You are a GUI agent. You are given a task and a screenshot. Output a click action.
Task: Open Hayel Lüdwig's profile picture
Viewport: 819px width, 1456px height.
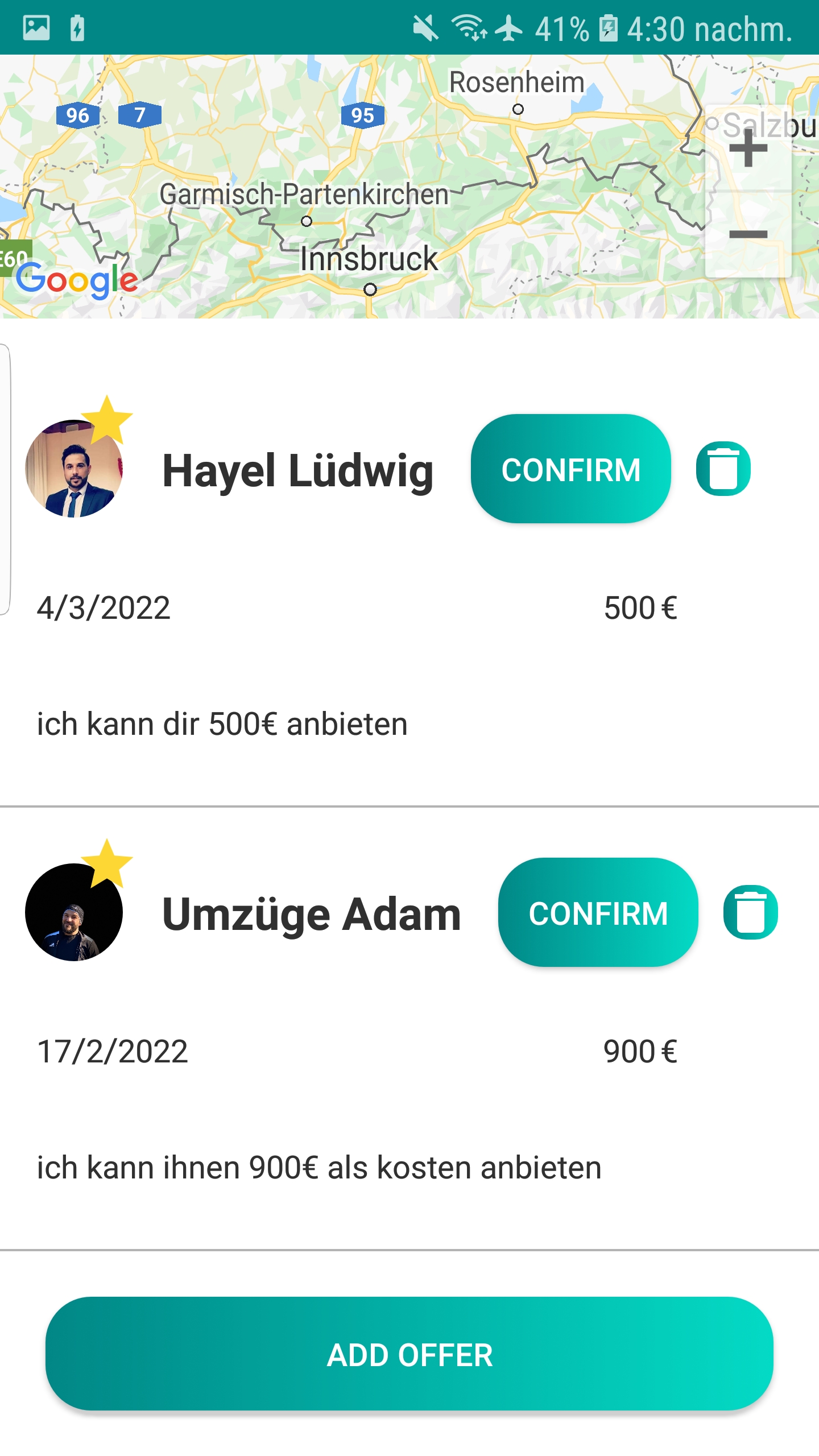pos(74,469)
